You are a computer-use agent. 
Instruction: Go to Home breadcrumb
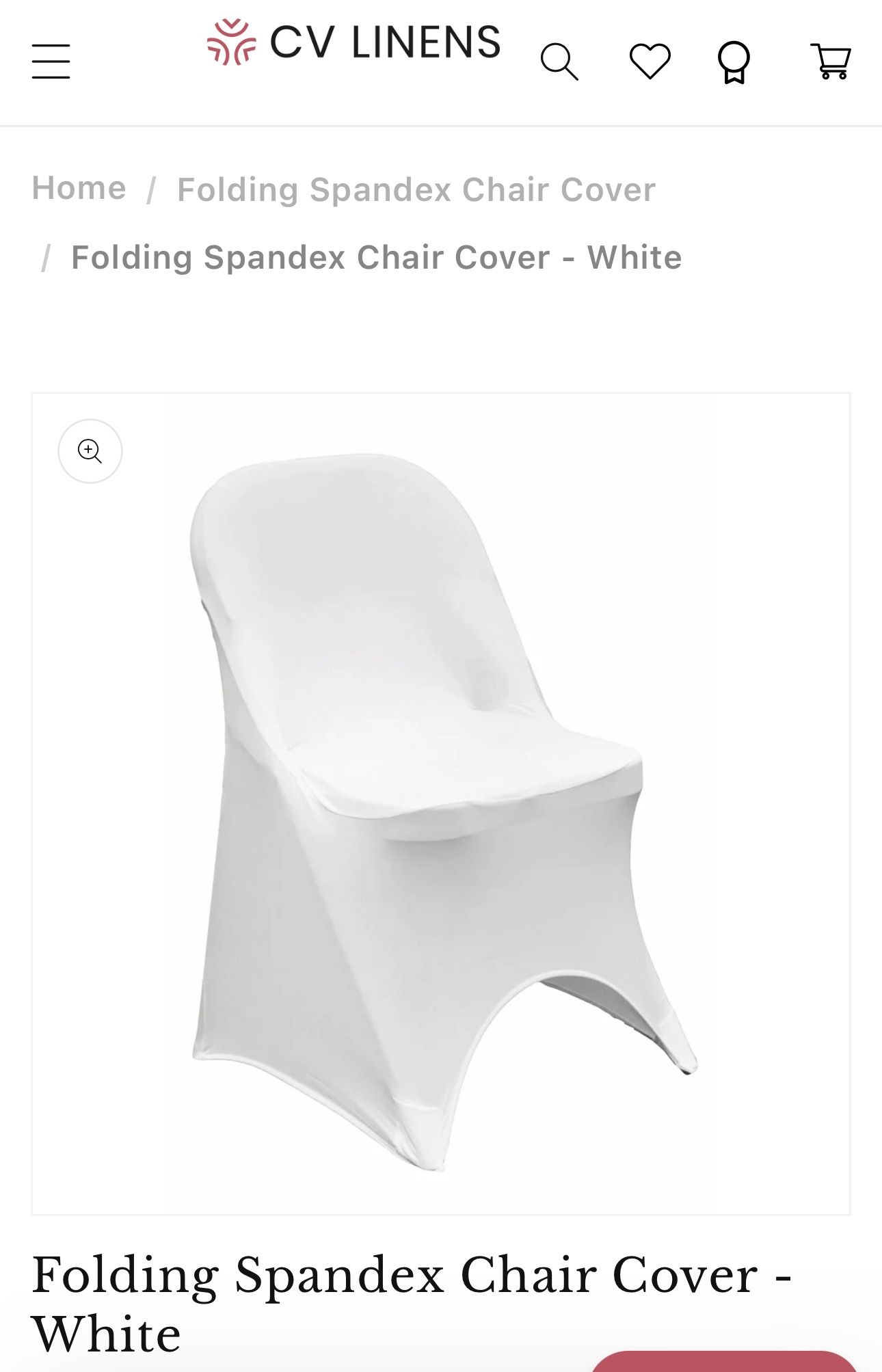coord(79,189)
